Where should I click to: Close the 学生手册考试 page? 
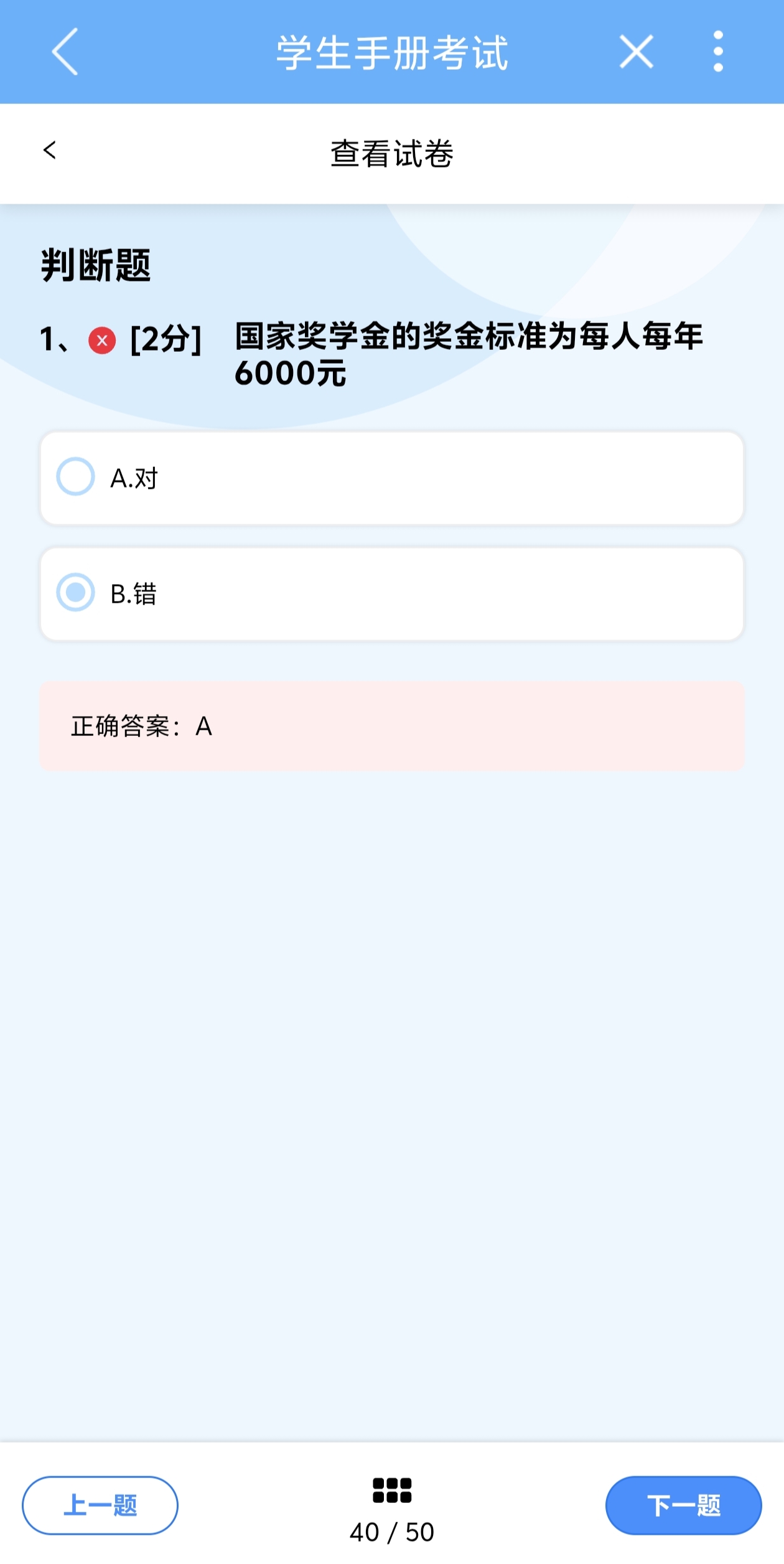coord(636,52)
